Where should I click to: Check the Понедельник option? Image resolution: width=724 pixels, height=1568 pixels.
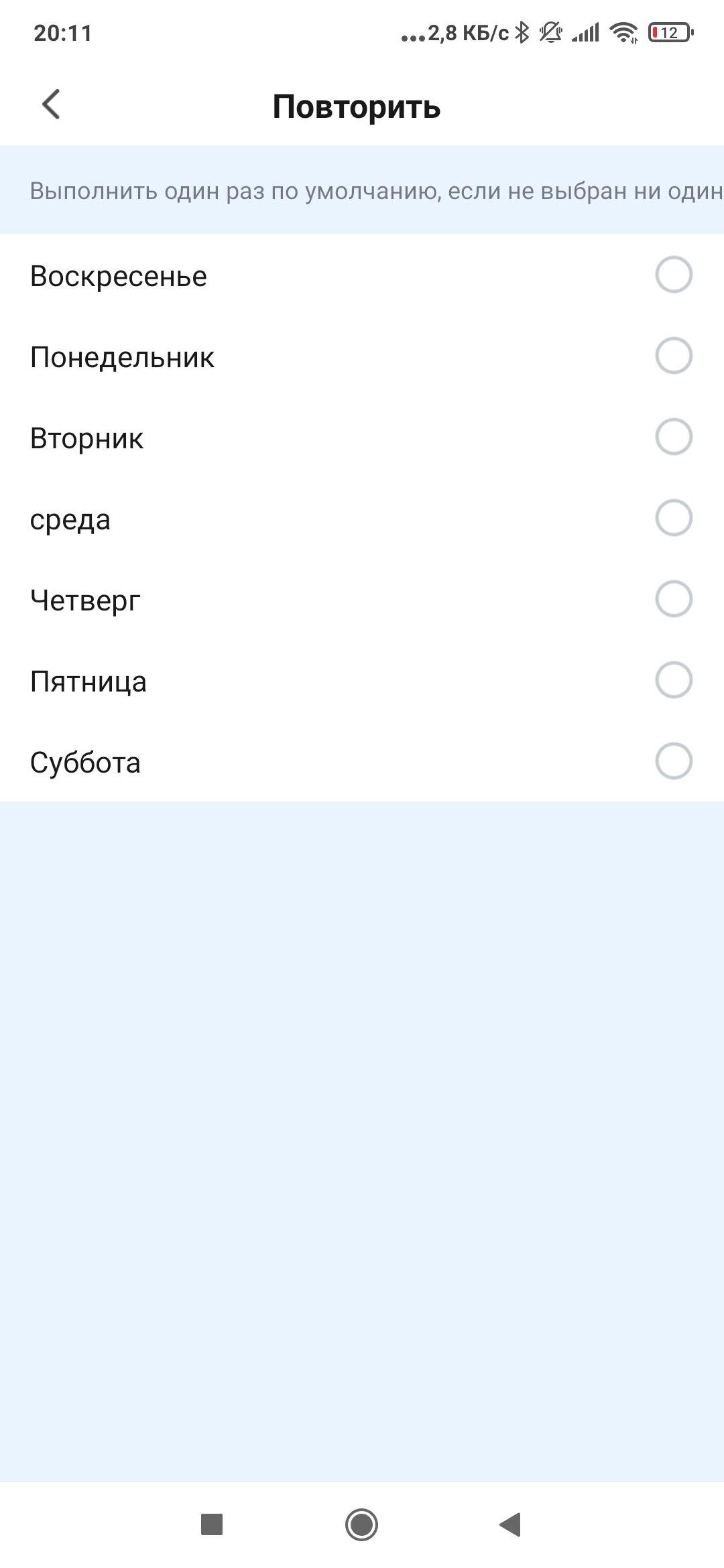673,356
